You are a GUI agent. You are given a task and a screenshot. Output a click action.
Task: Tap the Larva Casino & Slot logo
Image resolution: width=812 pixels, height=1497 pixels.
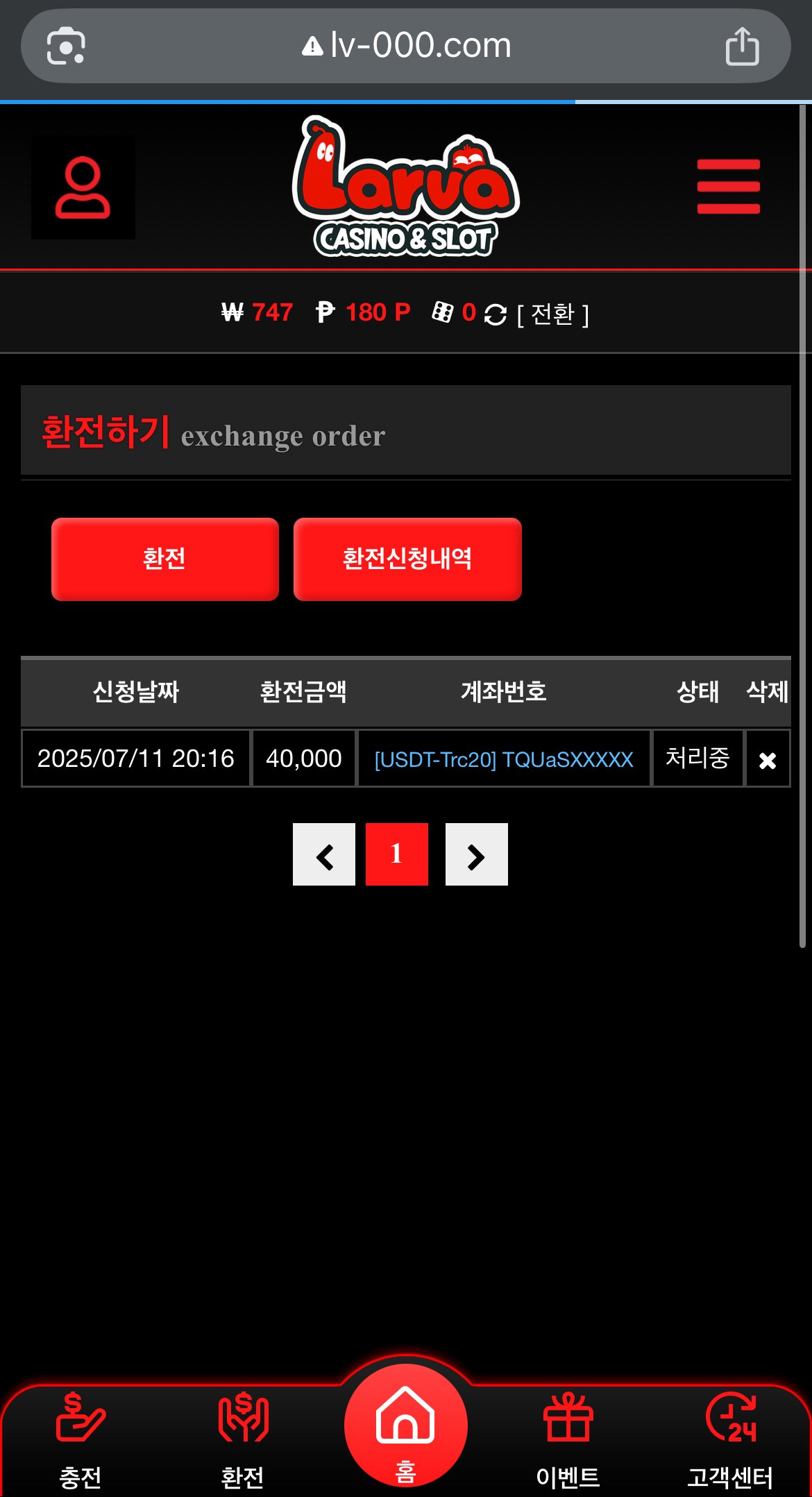pos(406,186)
